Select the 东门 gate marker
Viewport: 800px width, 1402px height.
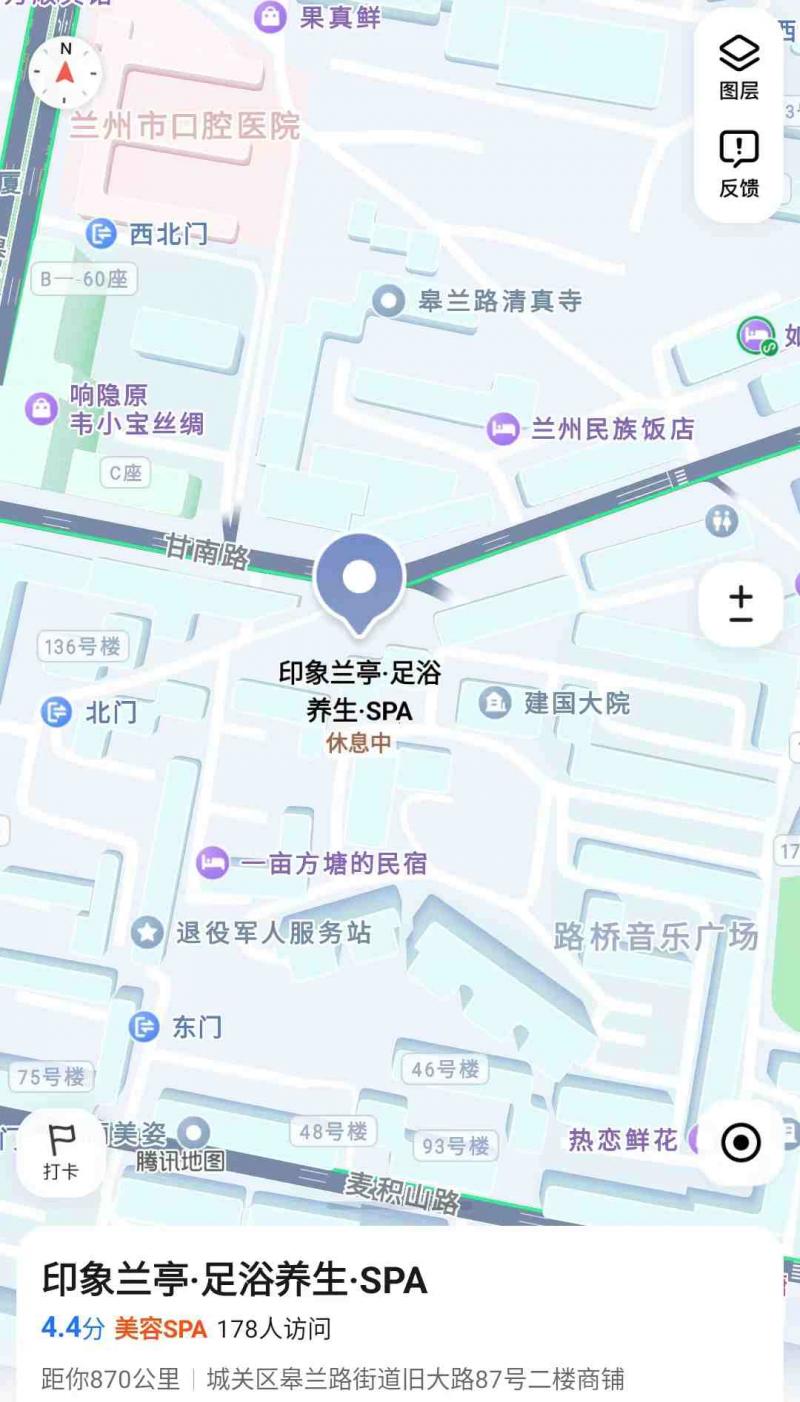pos(145,1027)
